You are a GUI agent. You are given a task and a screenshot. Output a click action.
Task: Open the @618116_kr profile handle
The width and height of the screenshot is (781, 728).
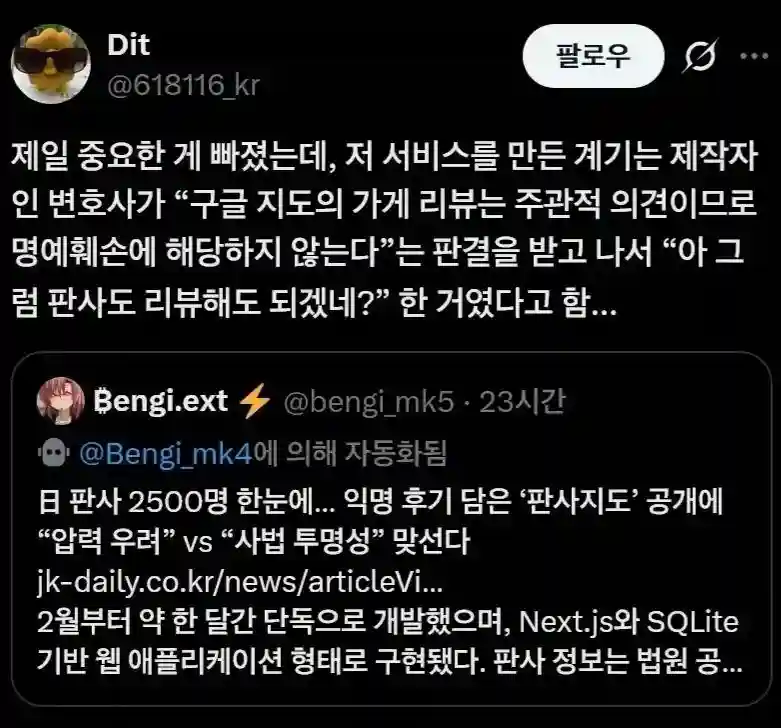coord(182,85)
